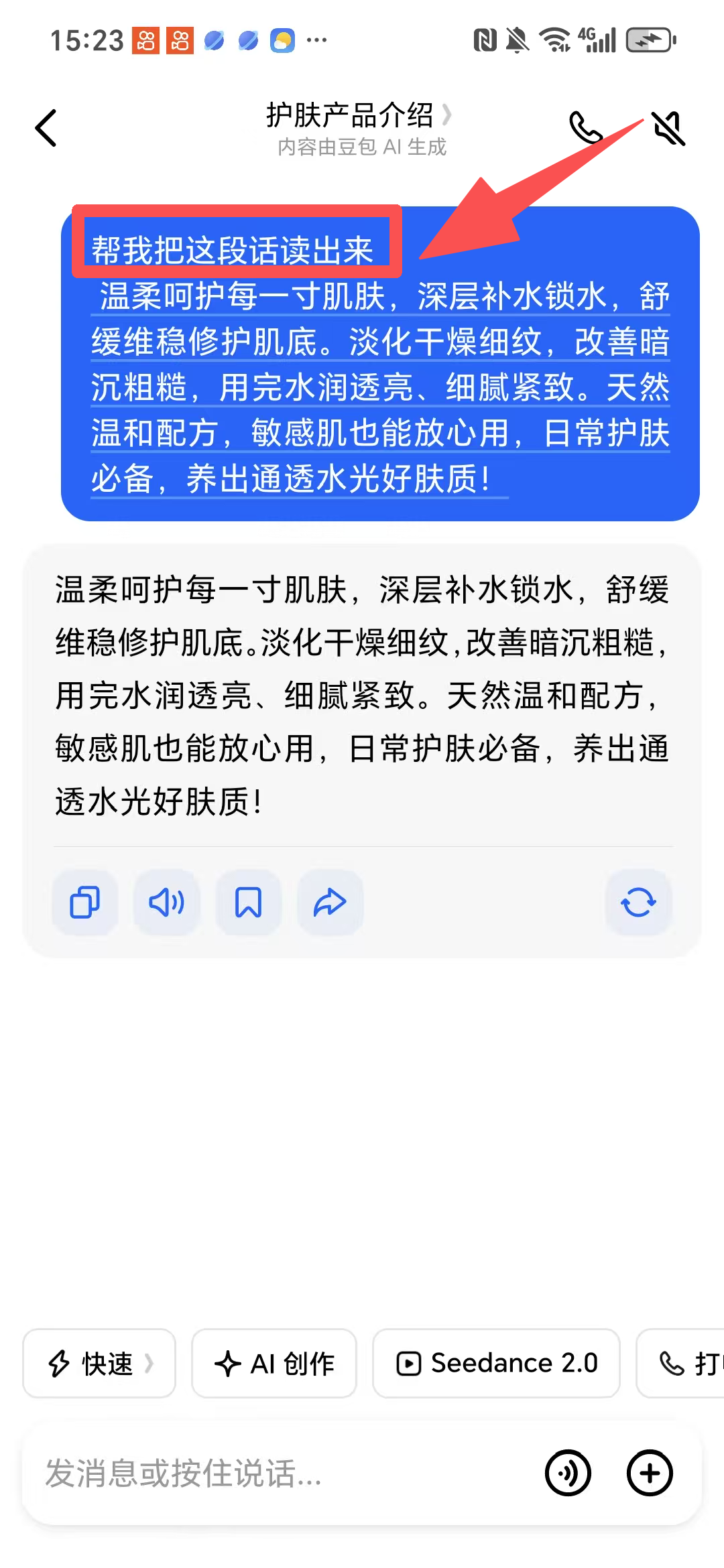
Task: Share the AI reply
Action: [330, 902]
